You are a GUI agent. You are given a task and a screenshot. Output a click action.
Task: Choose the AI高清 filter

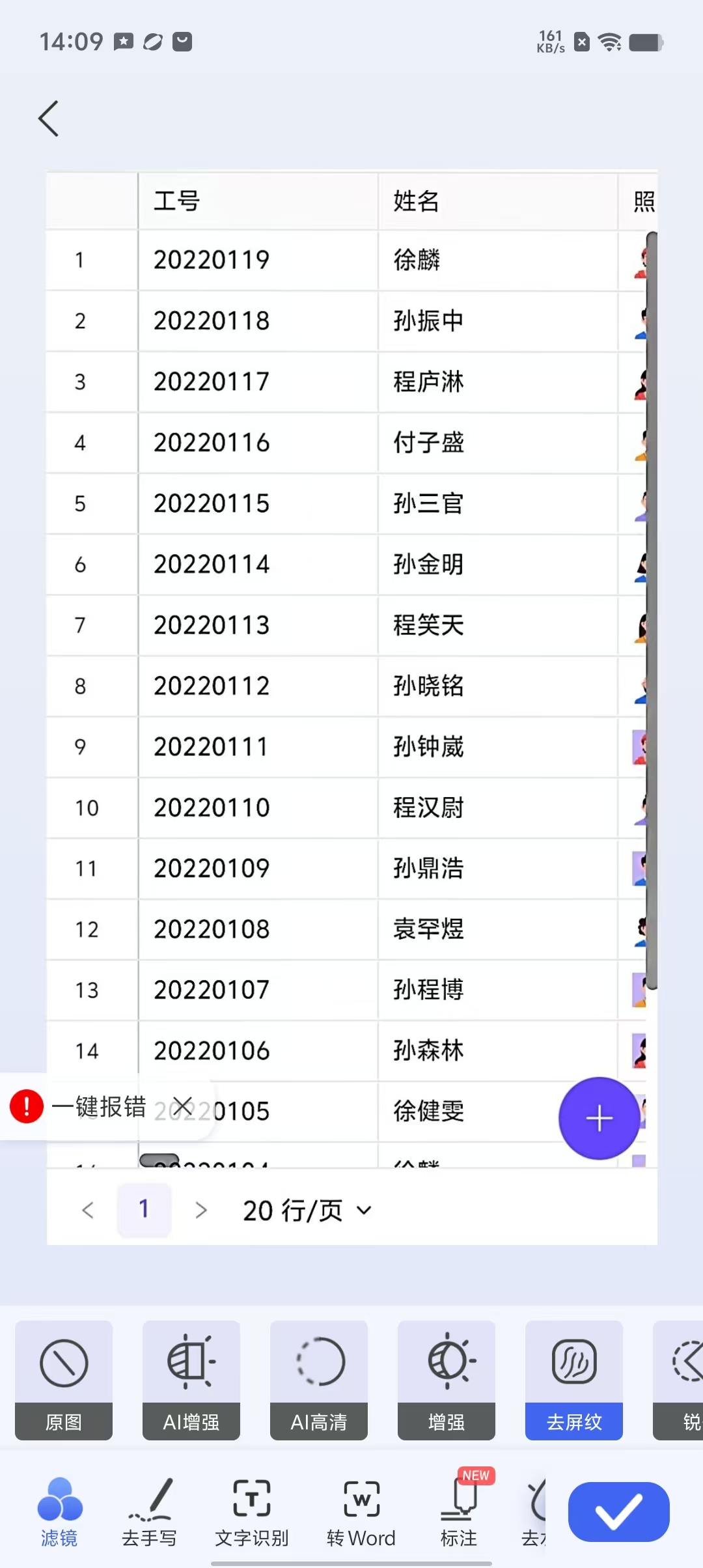pos(319,1380)
